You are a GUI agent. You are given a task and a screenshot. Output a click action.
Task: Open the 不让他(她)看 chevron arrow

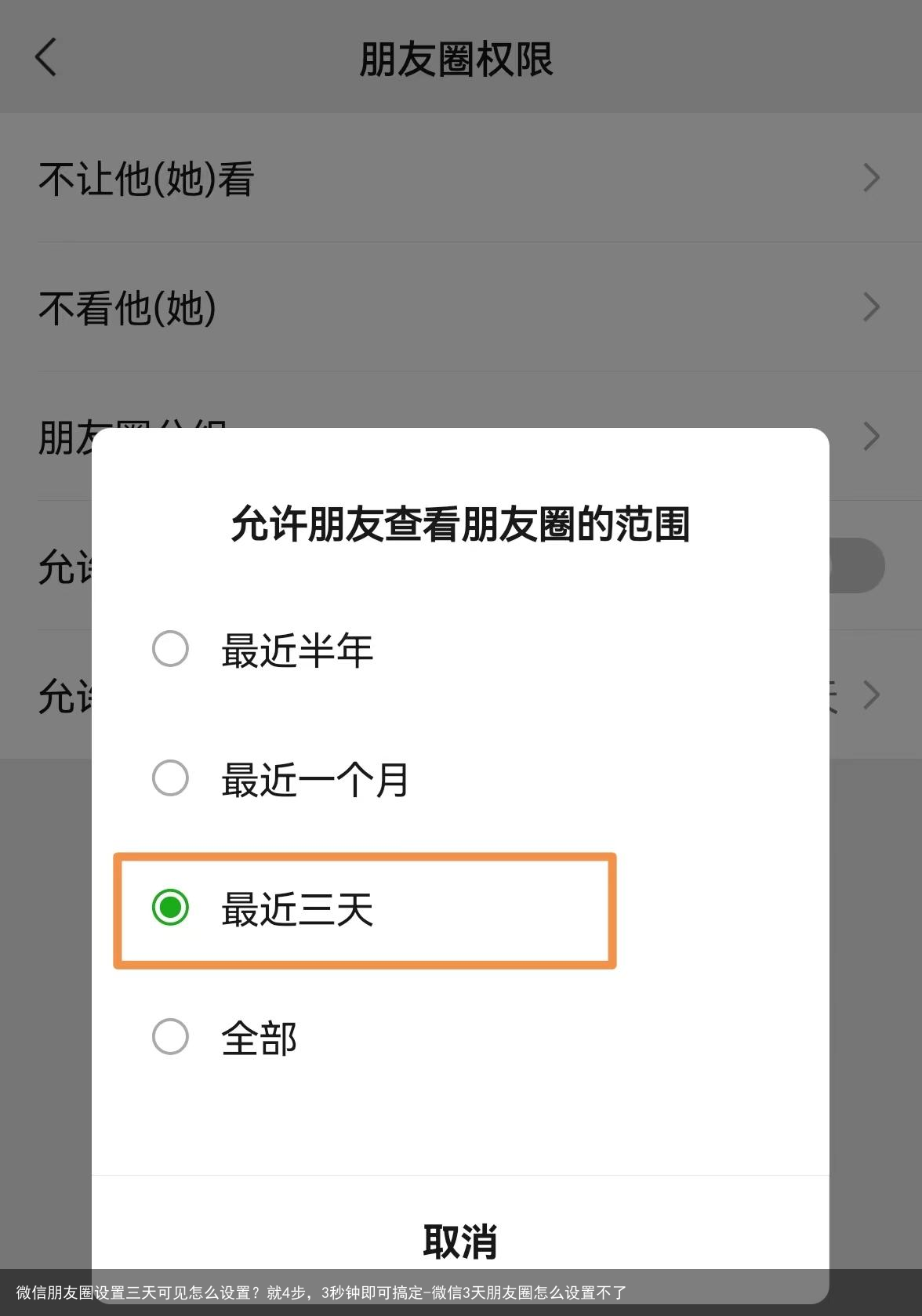[x=870, y=178]
